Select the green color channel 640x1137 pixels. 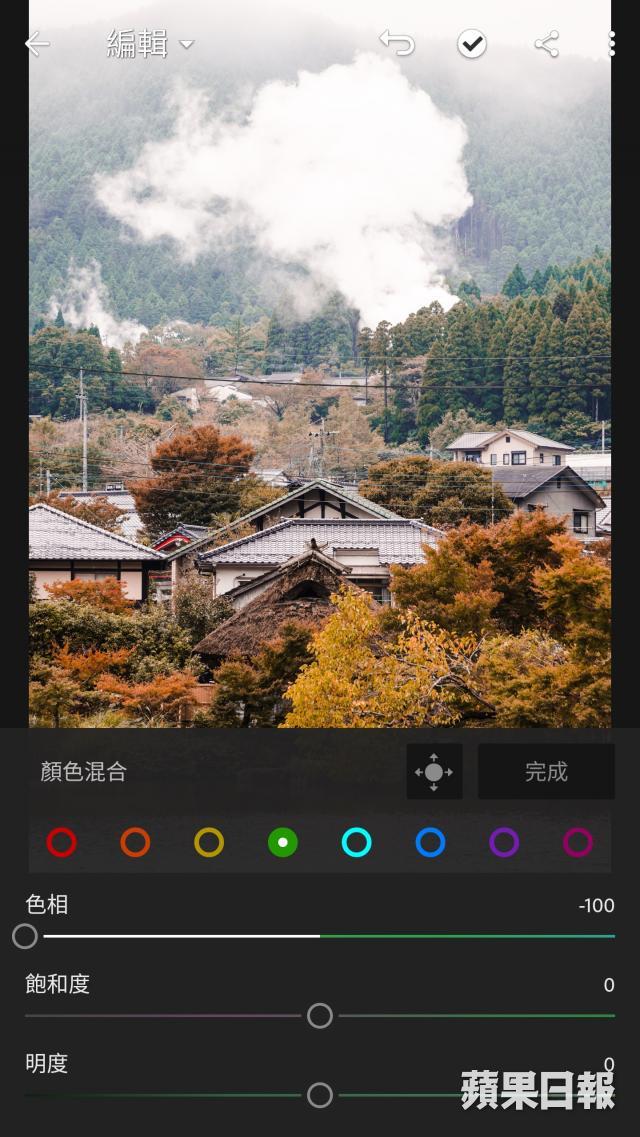click(283, 842)
